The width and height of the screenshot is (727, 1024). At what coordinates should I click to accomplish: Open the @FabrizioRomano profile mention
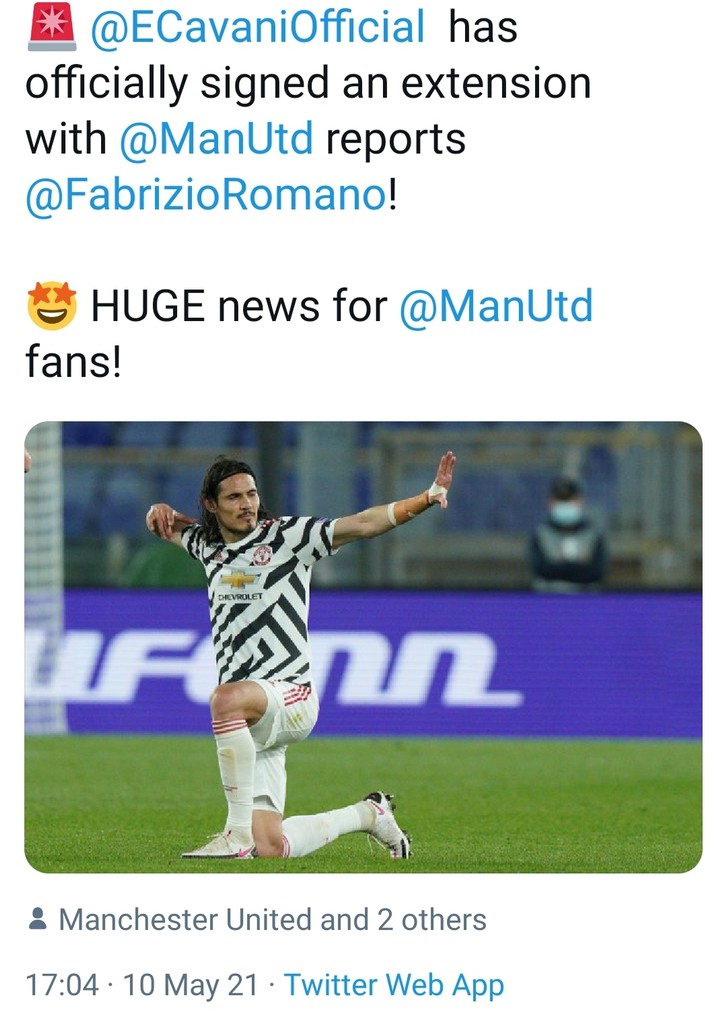[205, 195]
